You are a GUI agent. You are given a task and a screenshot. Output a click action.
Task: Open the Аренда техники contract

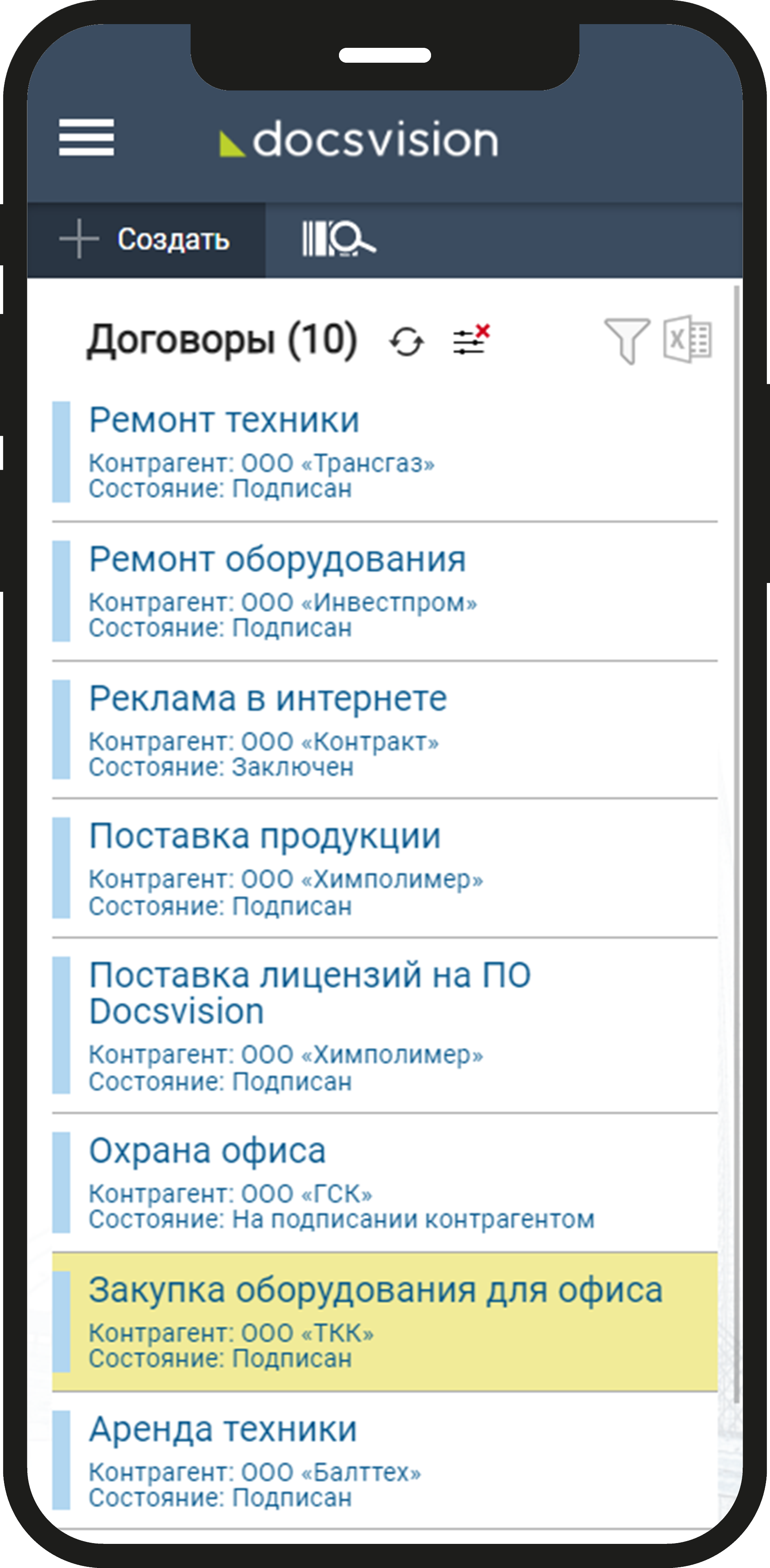[x=223, y=1430]
